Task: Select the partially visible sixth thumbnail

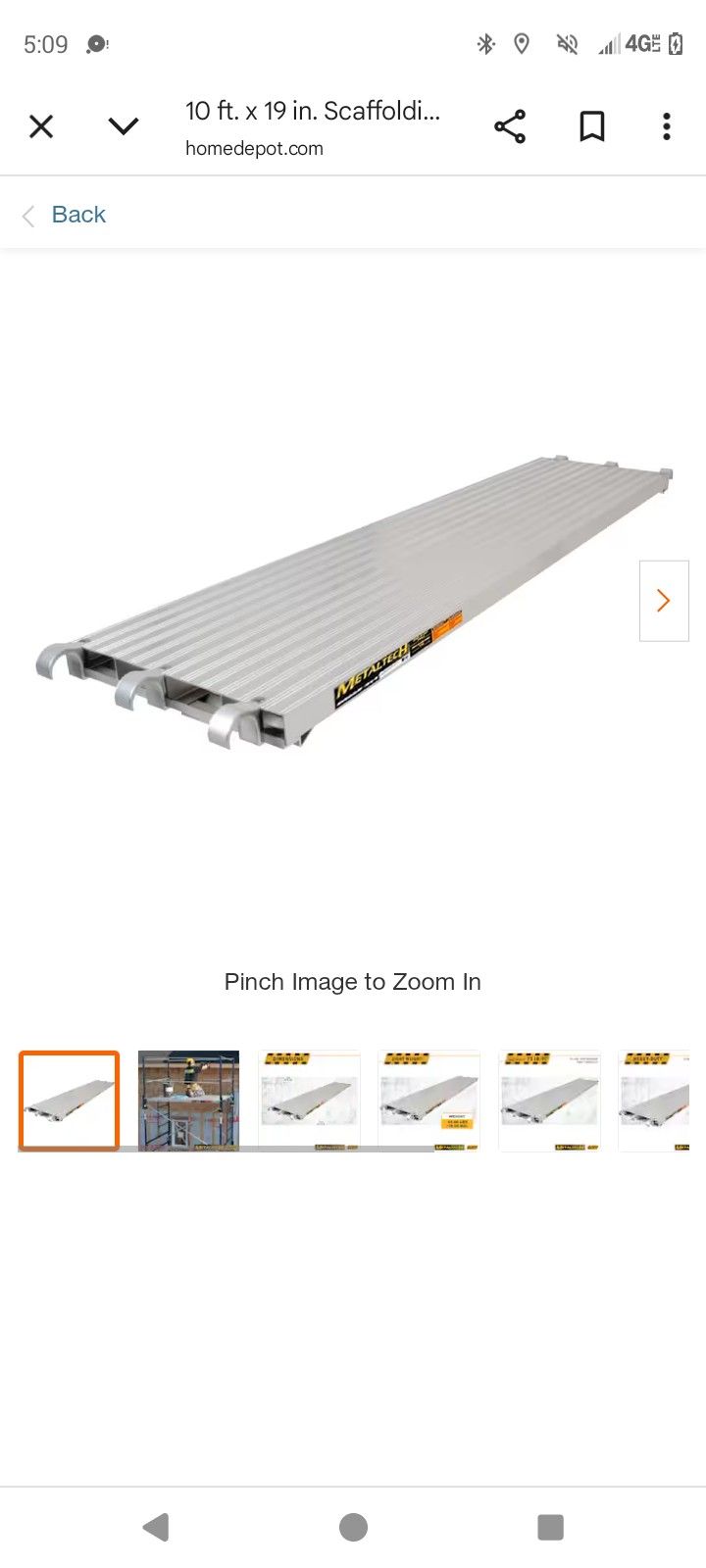Action: [x=655, y=1100]
